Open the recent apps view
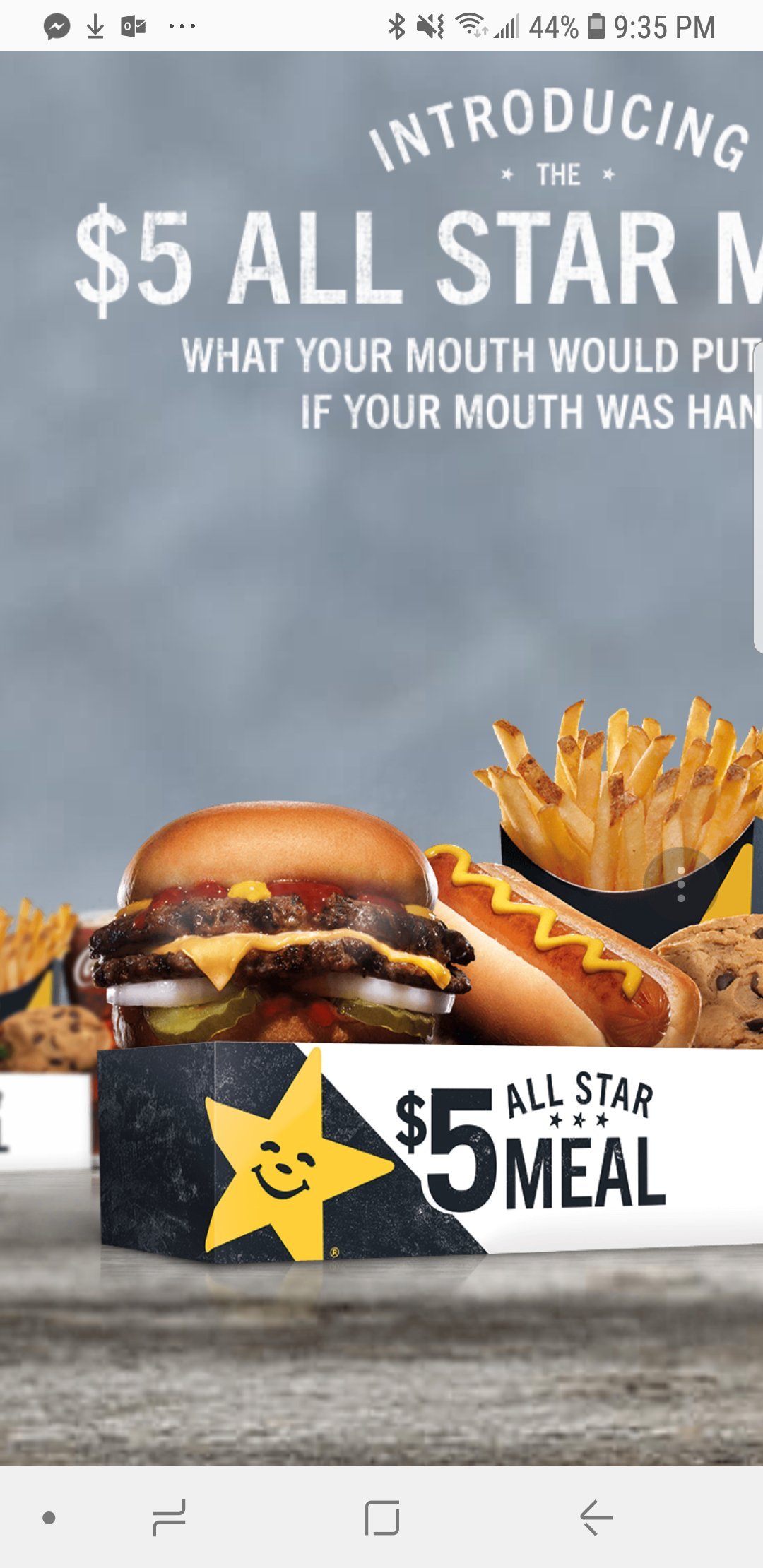 (169, 1517)
